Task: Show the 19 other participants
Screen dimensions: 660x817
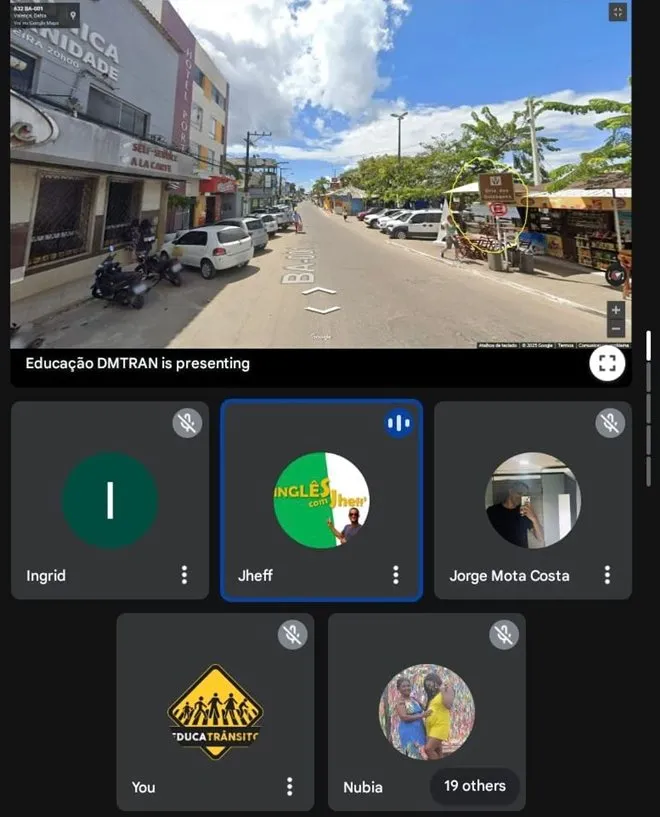Action: coord(475,786)
